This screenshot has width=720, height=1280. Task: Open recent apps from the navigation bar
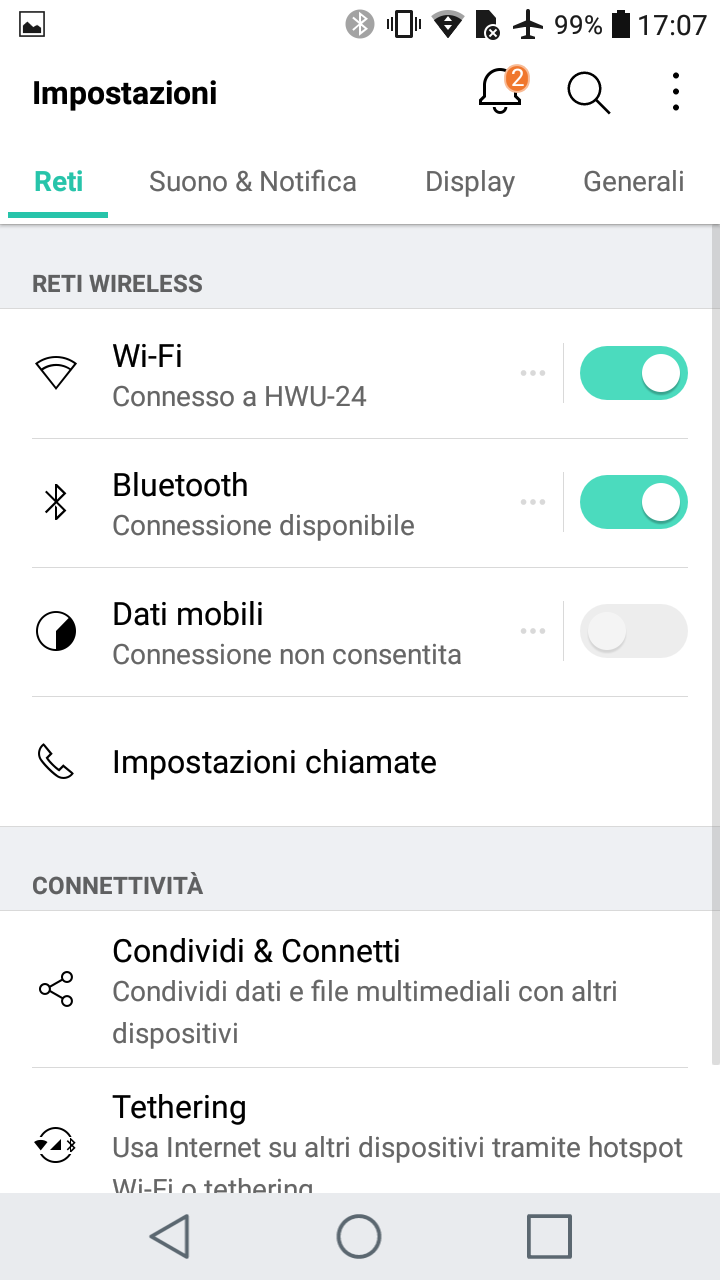[x=549, y=1236]
